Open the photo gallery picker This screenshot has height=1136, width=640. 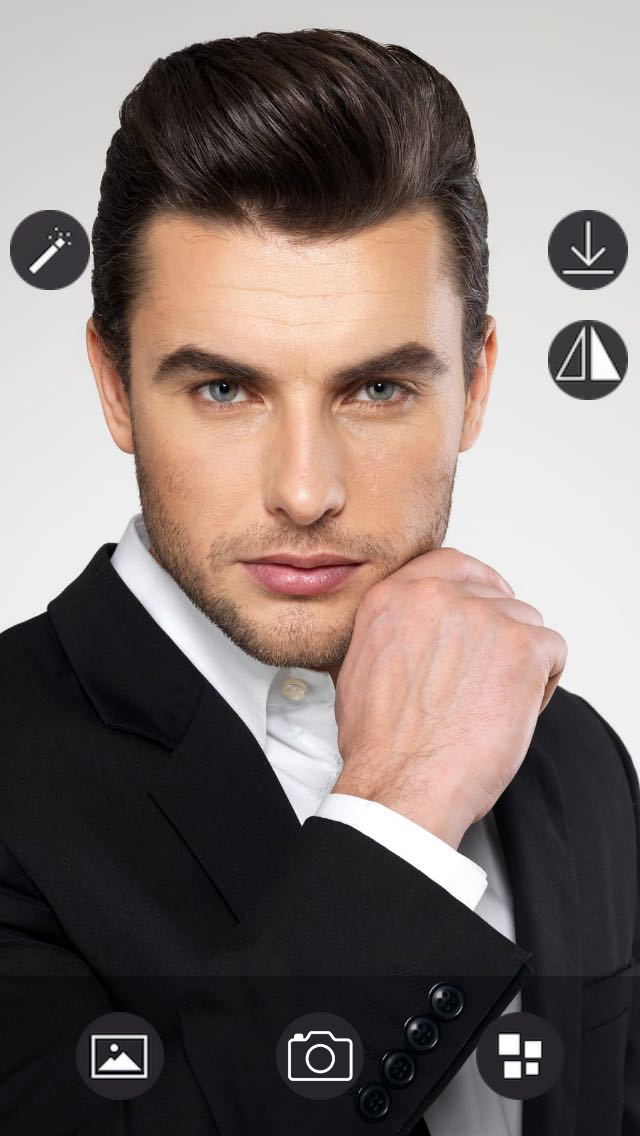coord(120,1056)
